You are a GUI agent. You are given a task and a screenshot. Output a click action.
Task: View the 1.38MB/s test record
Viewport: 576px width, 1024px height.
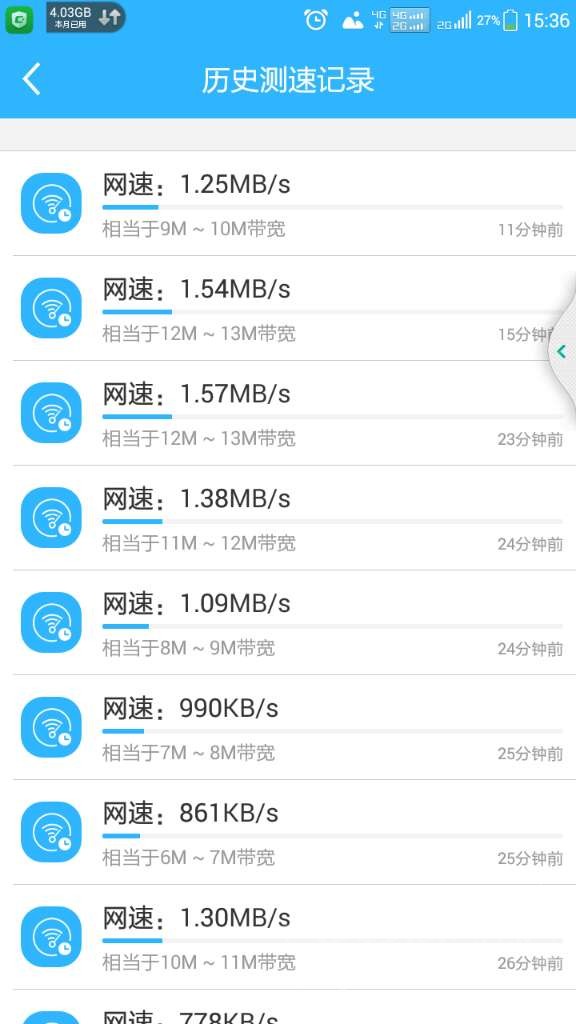288,518
